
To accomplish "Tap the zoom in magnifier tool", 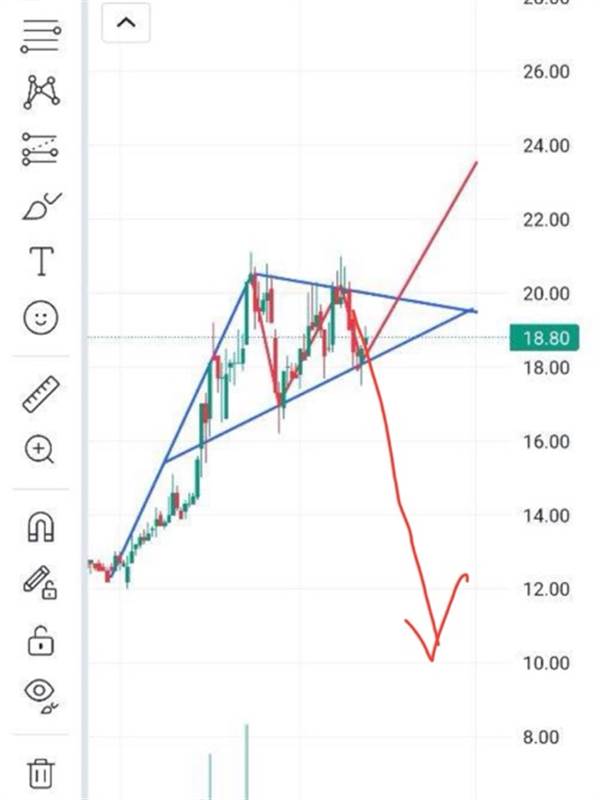I will point(40,449).
